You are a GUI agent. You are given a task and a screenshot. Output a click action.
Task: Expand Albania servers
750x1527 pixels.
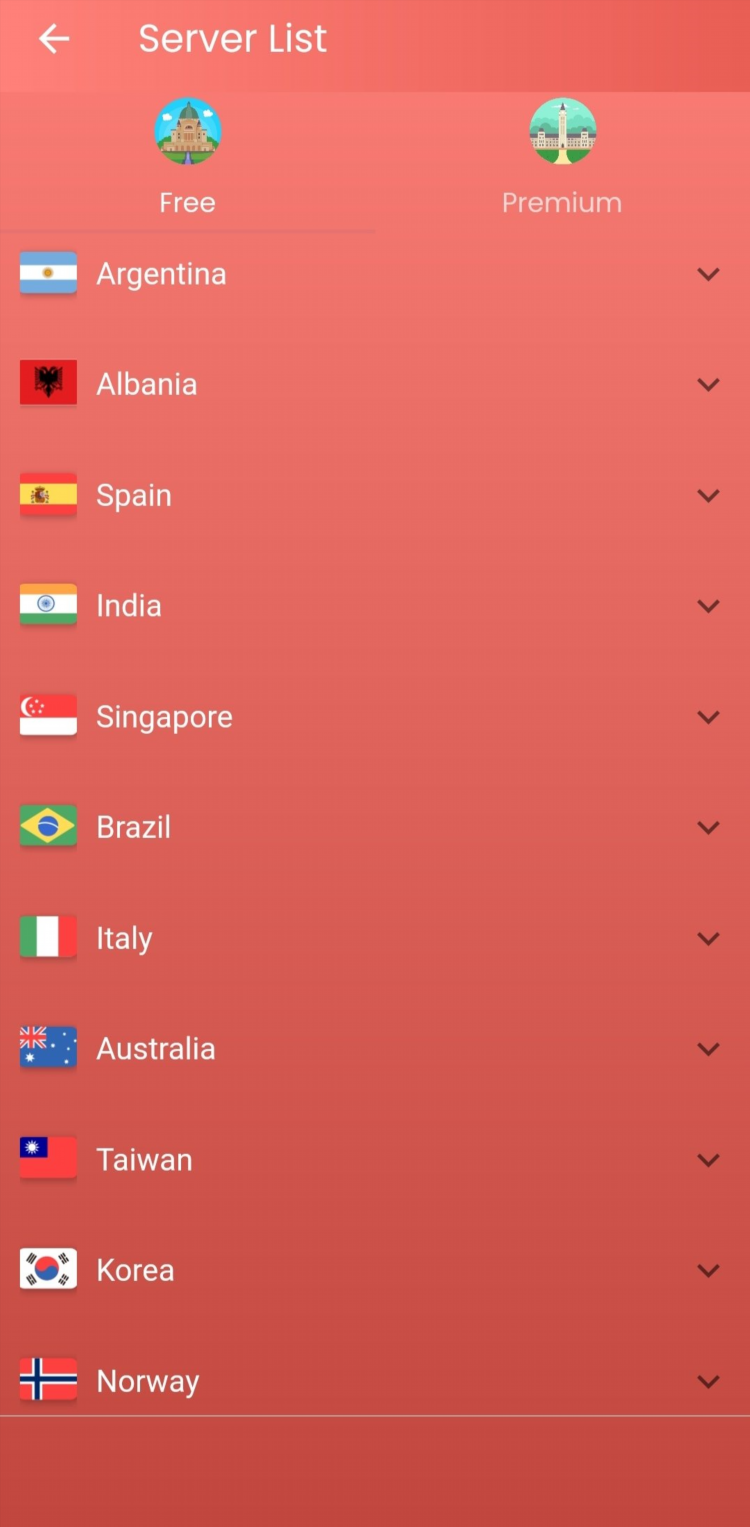pyautogui.click(x=708, y=384)
